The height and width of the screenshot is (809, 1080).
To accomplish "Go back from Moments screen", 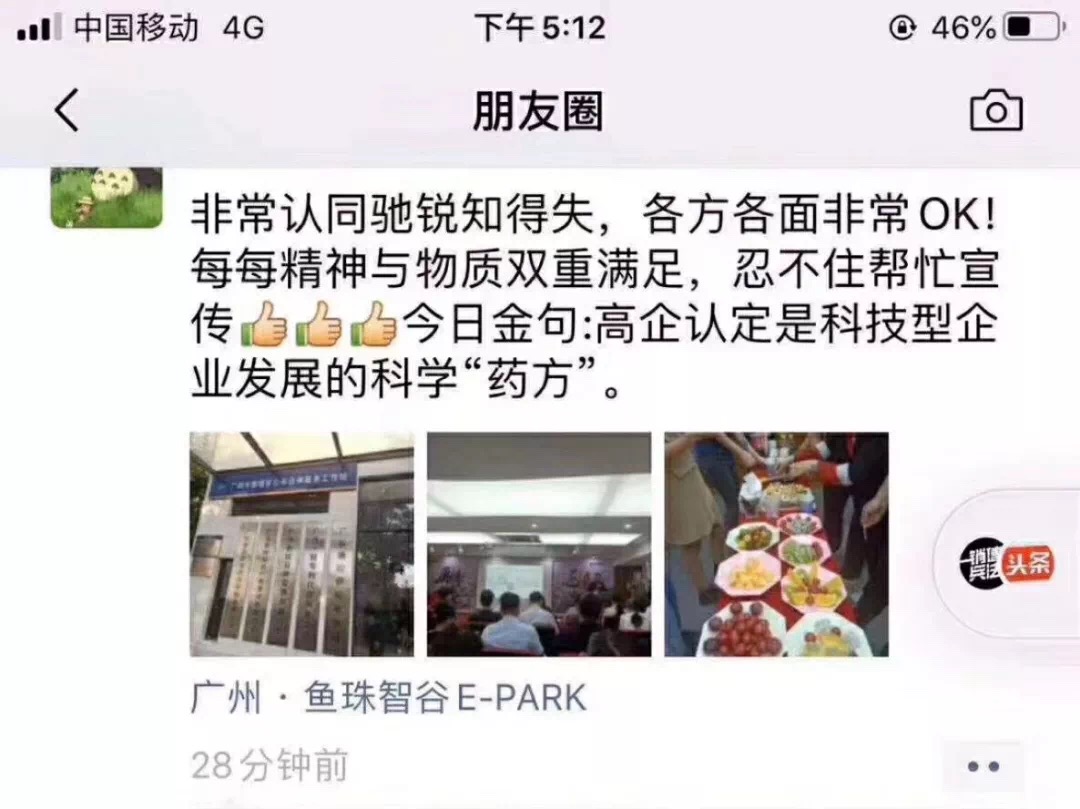I will (x=66, y=110).
